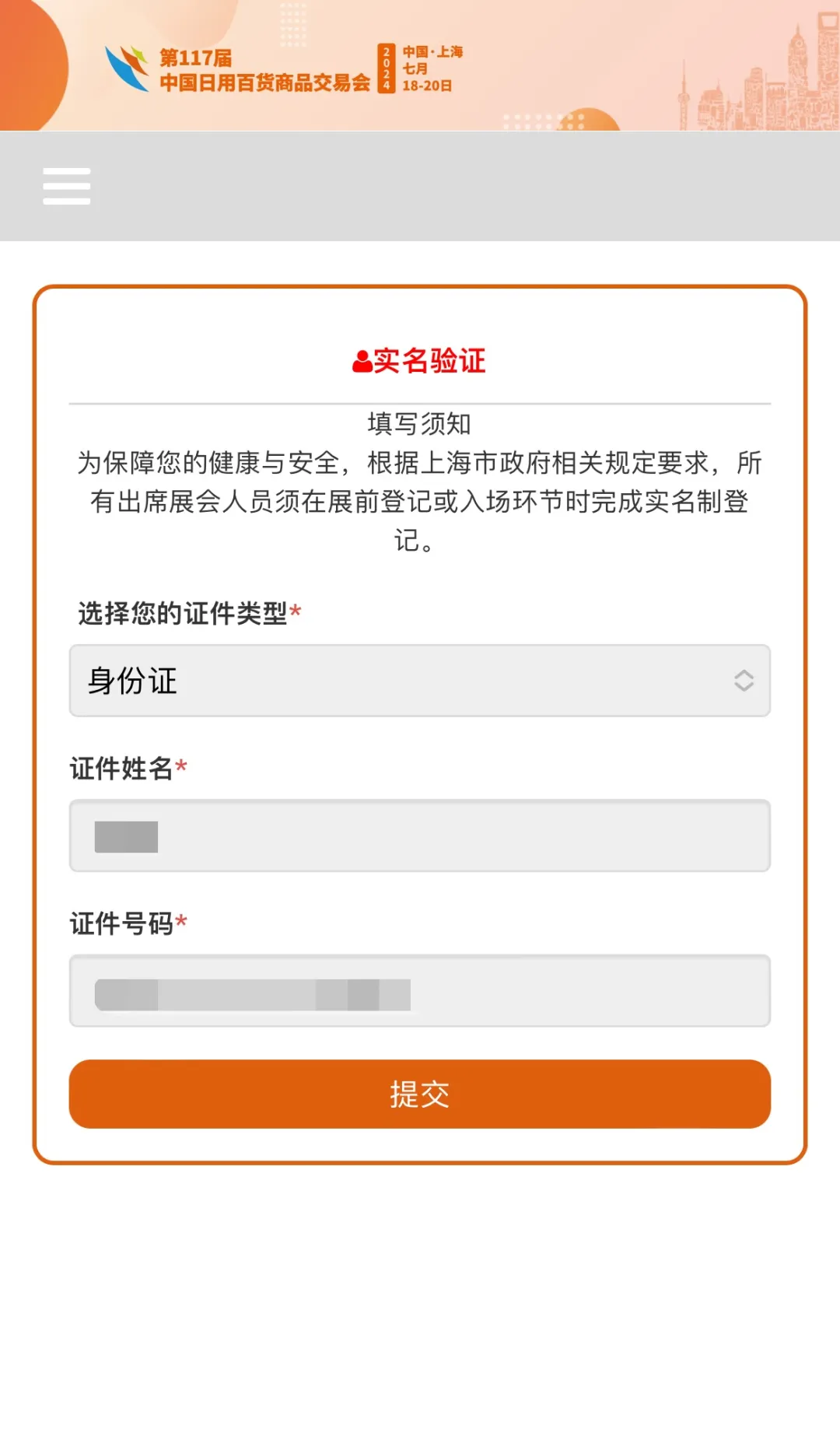The height and width of the screenshot is (1443, 840).
Task: Focus the 证件号码 input field
Action: pos(420,991)
